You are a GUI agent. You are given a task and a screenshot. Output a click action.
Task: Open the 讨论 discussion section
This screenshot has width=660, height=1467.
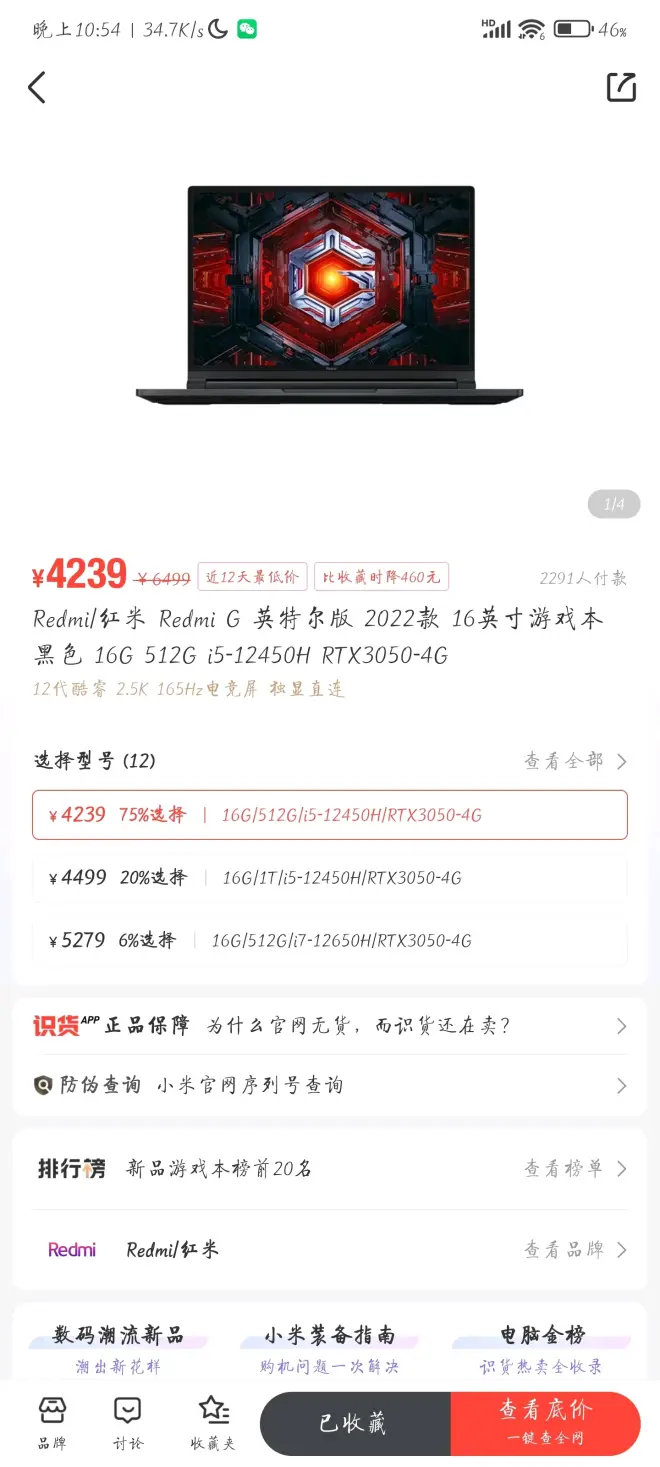(127, 1422)
